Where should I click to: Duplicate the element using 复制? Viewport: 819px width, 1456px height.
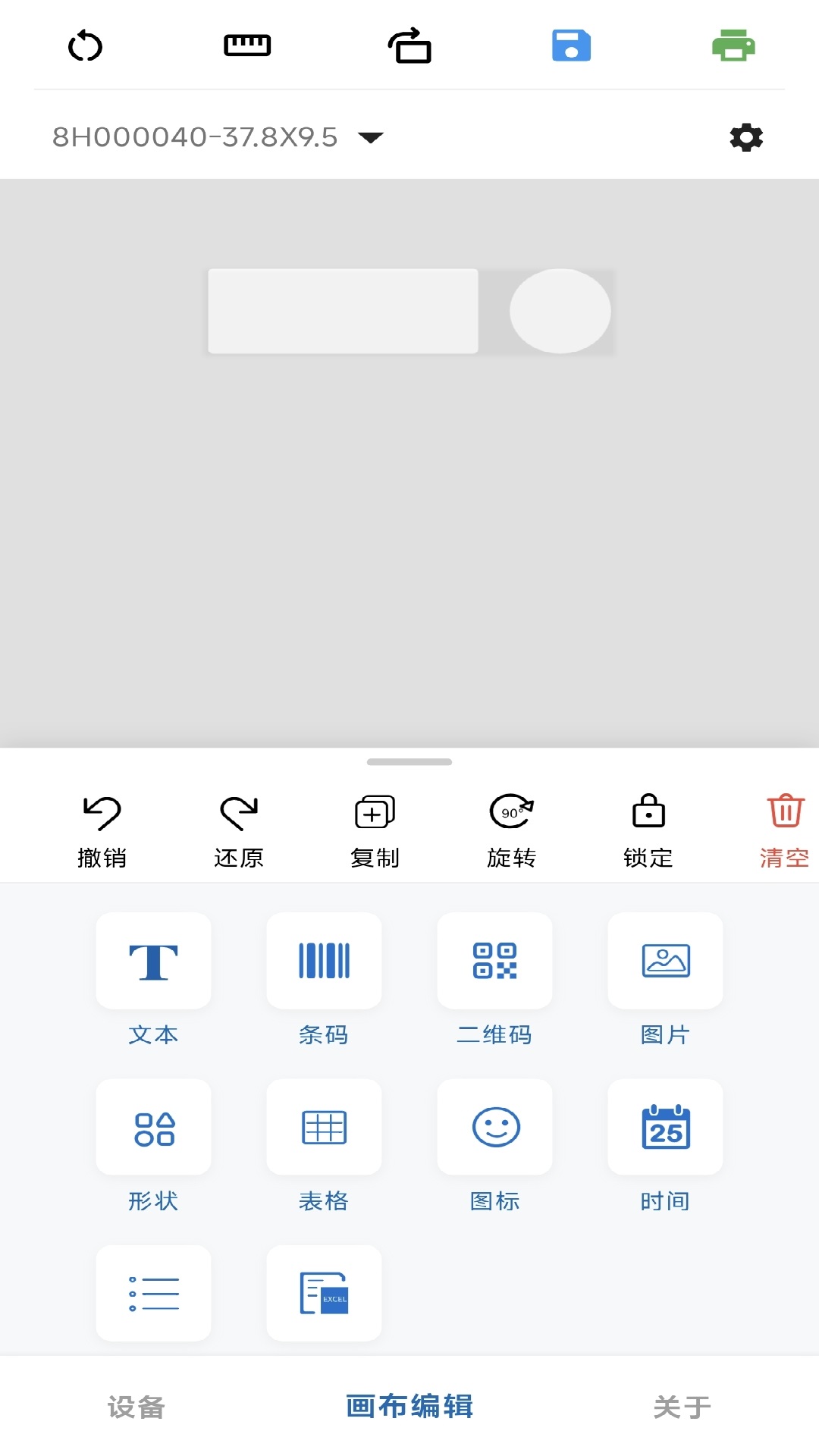[375, 831]
